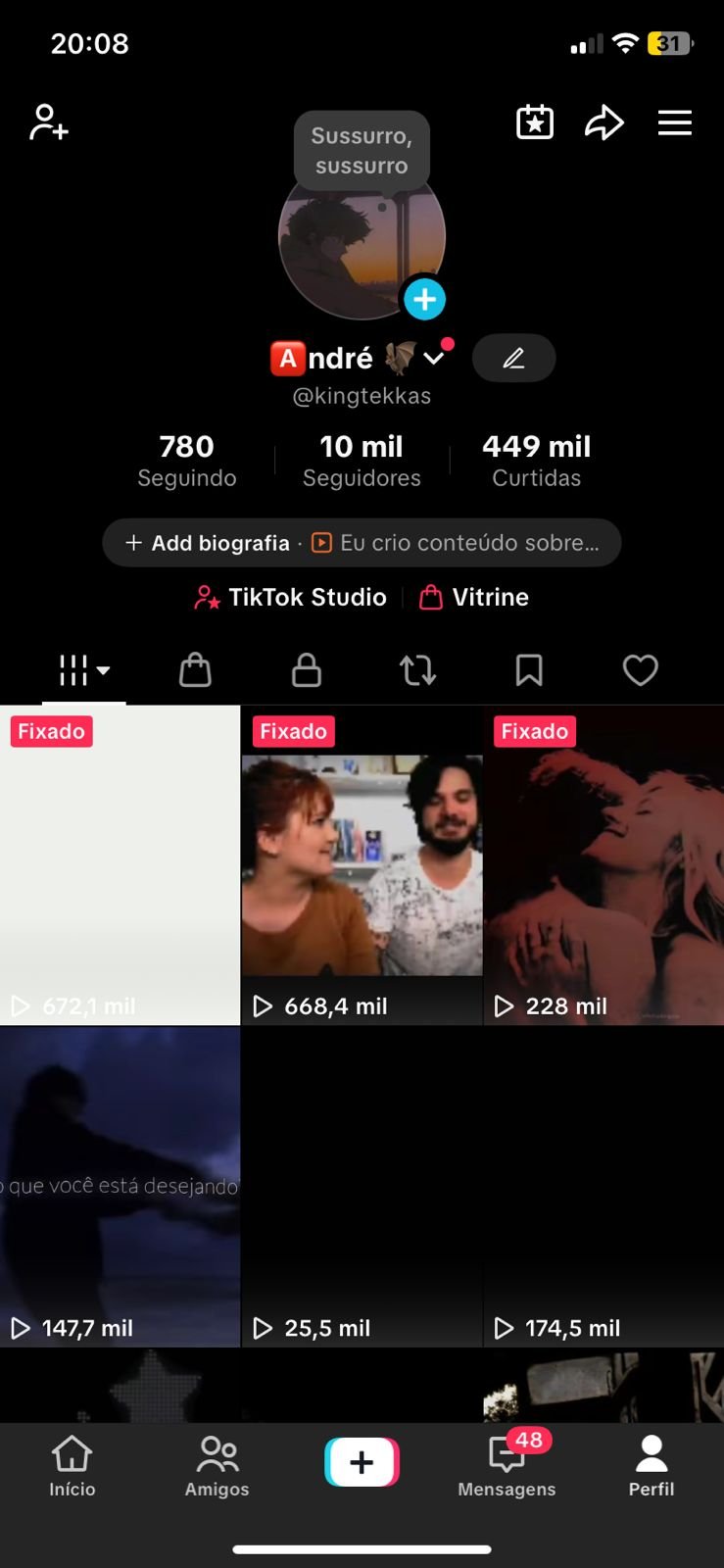Play the pinned video with 228 mil views
This screenshot has height=1568, width=724.
coord(603,865)
